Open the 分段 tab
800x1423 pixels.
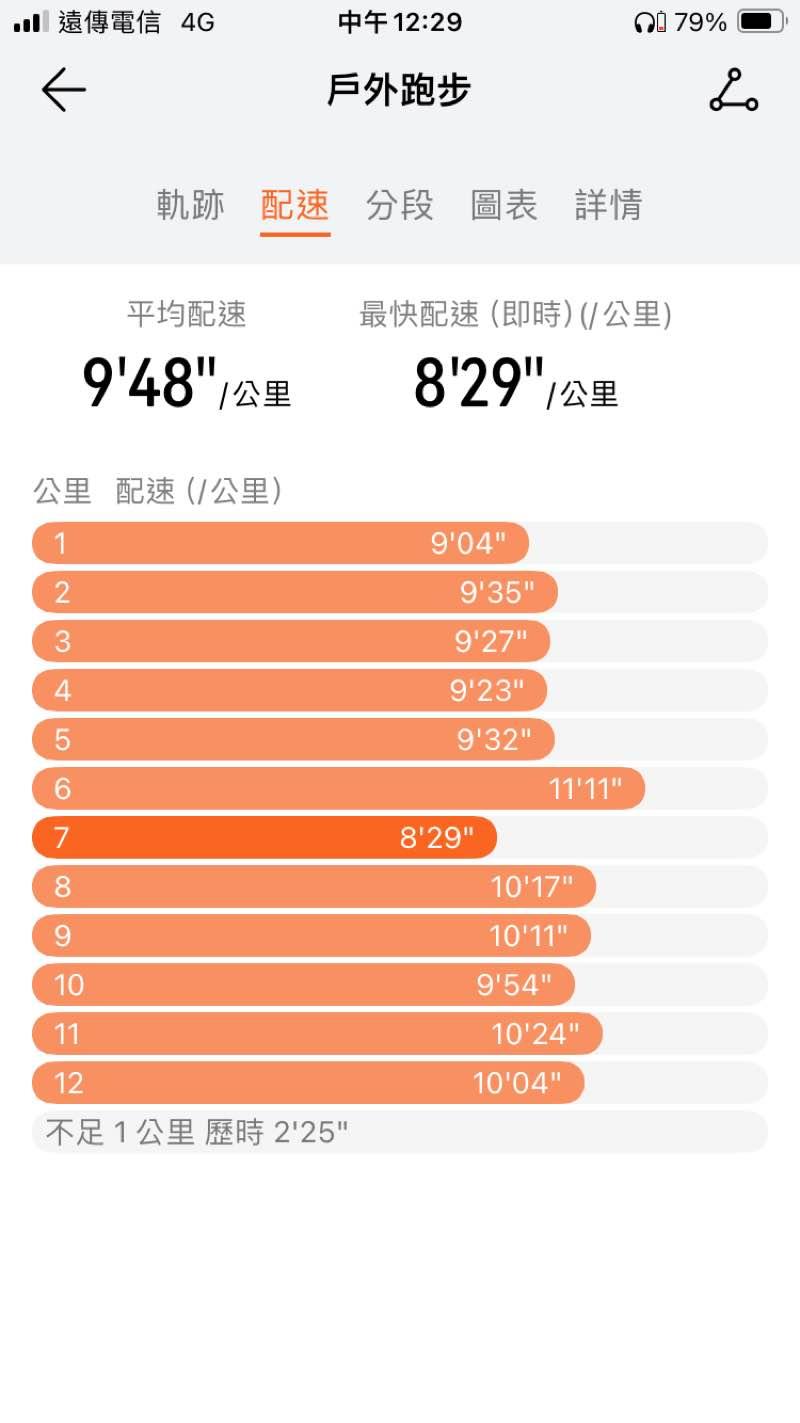[399, 205]
